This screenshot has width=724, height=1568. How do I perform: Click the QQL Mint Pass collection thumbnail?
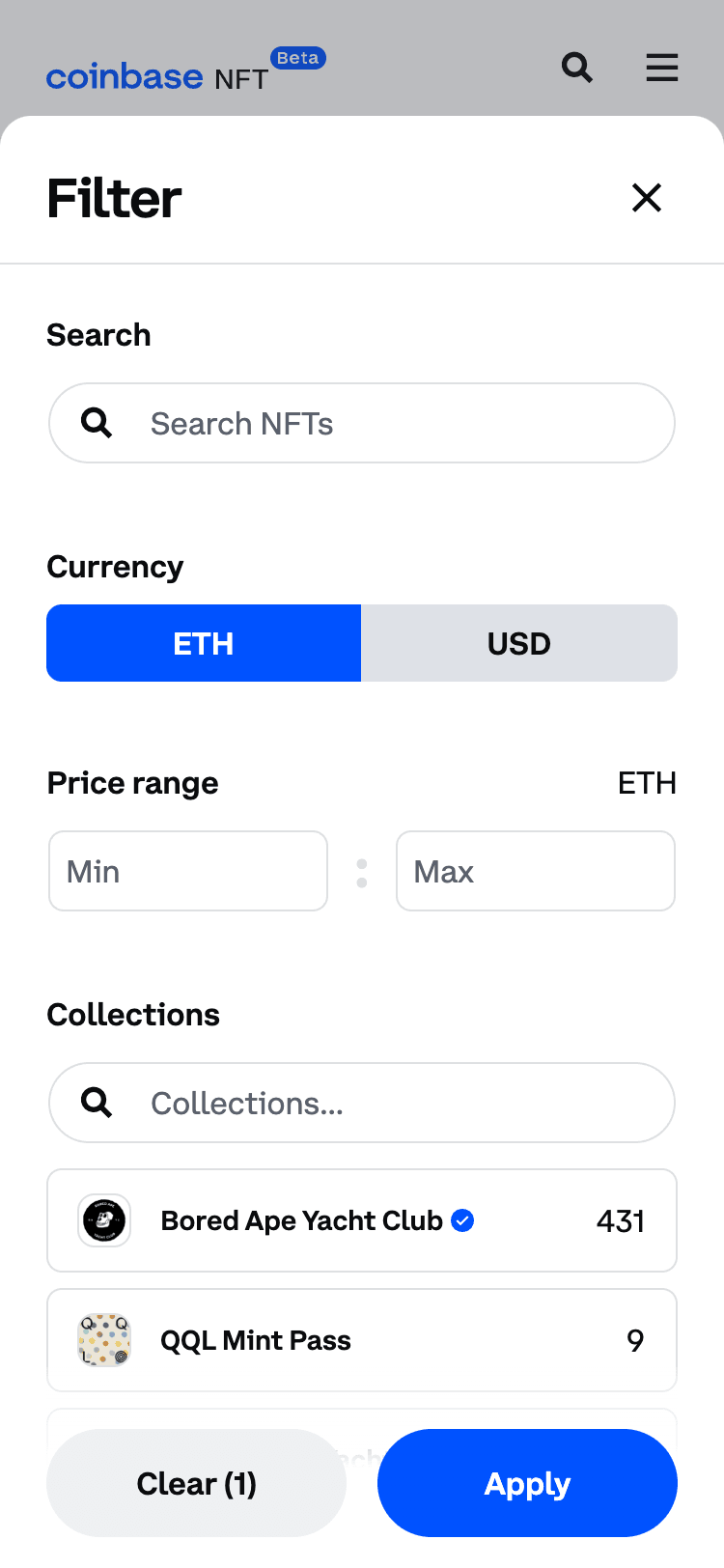point(103,1340)
